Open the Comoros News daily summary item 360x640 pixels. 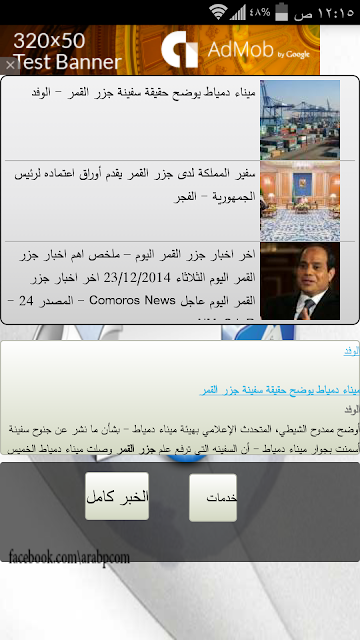tap(180, 281)
